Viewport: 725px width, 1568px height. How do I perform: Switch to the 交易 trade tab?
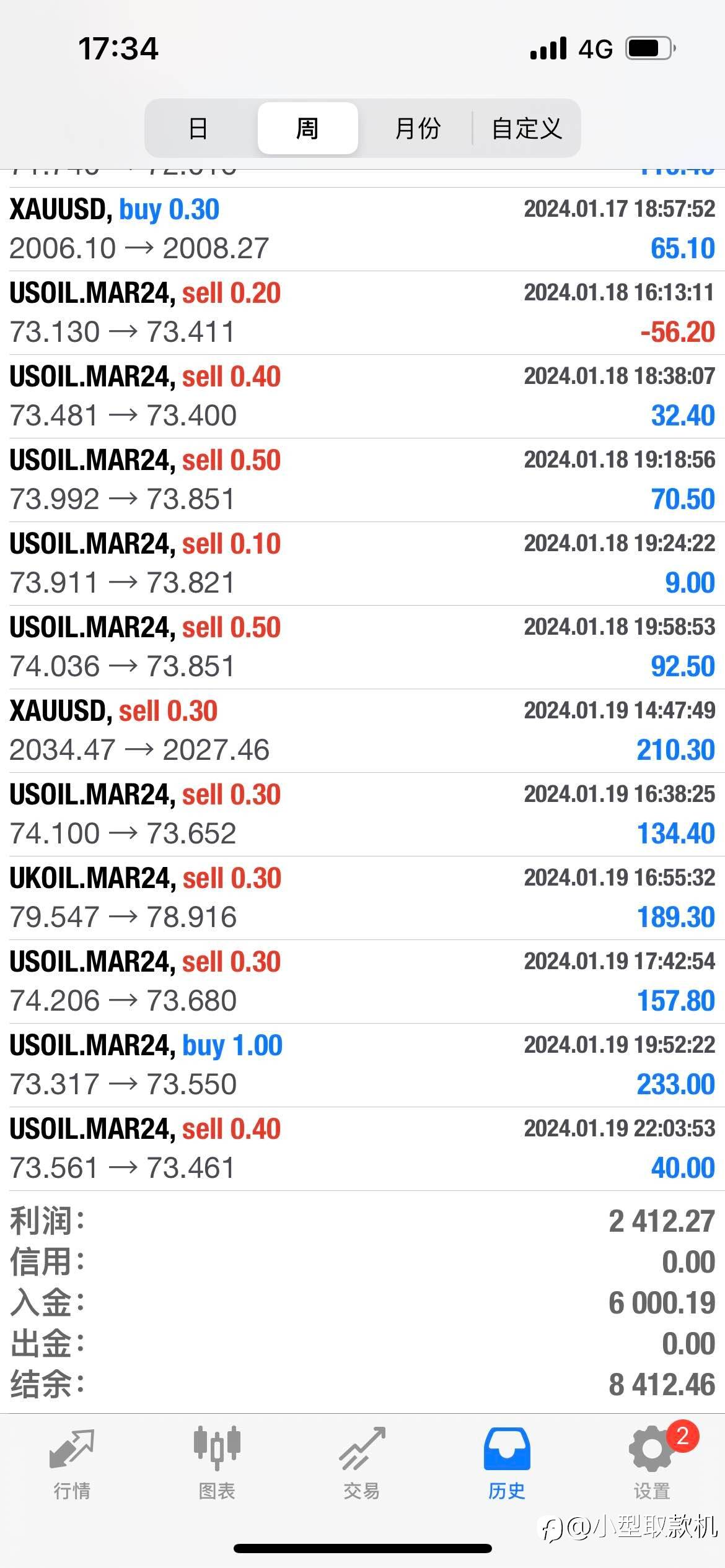tap(362, 1463)
